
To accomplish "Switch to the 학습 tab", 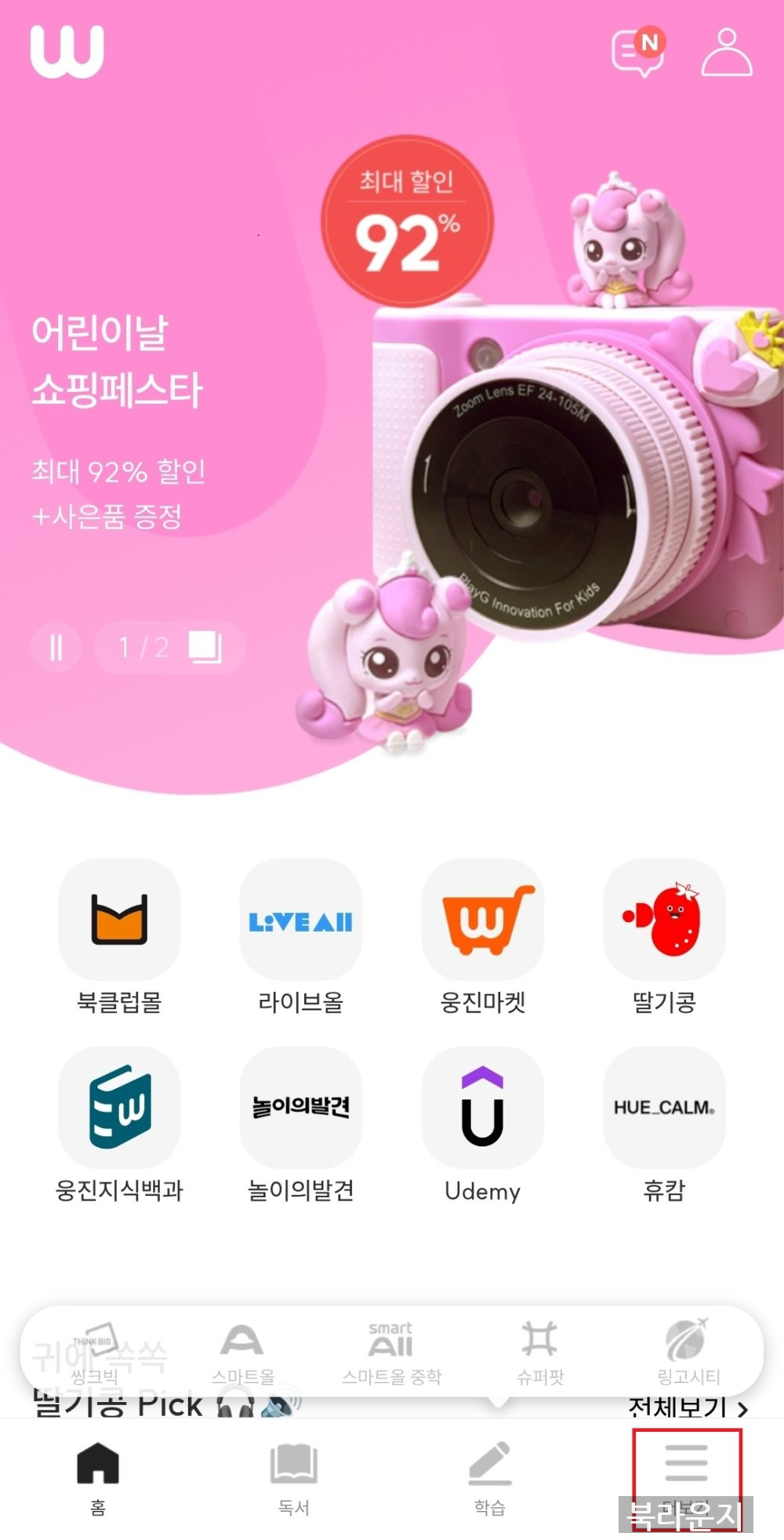I will [x=490, y=1479].
